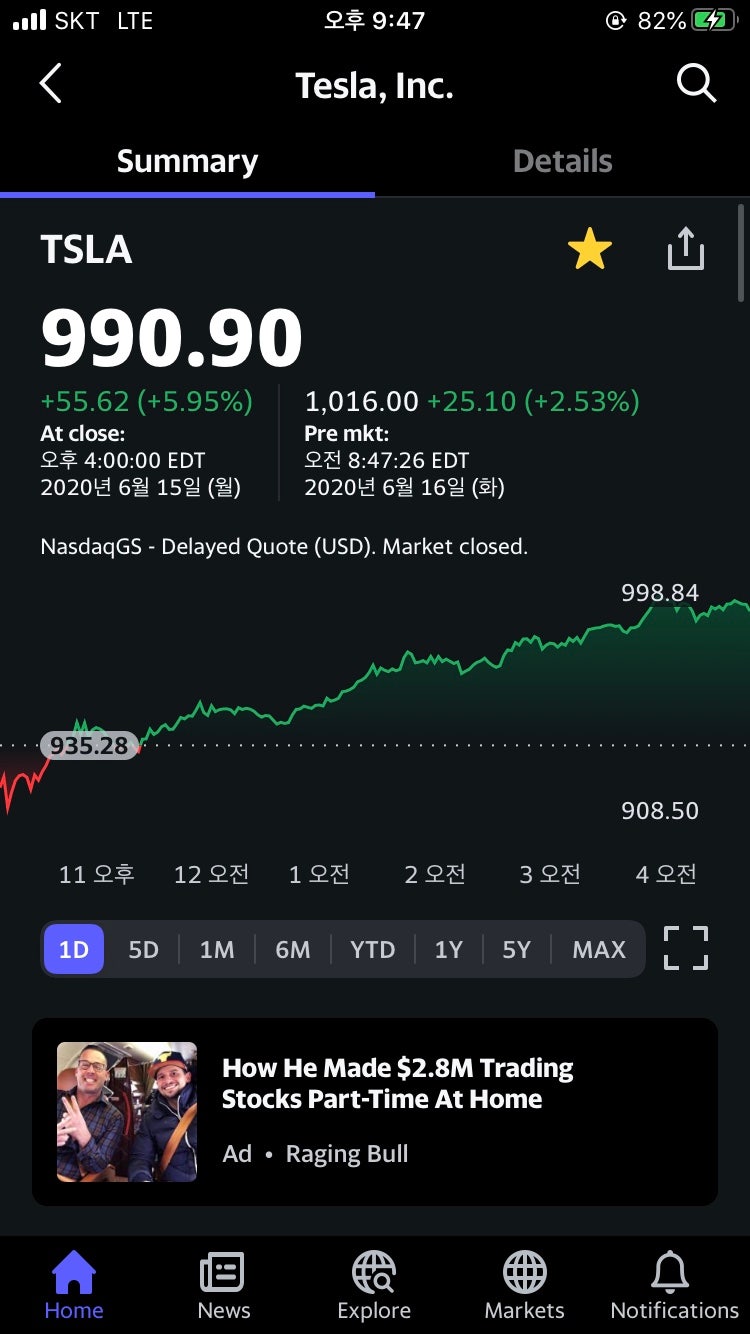
Task: Open the News tab
Action: [x=224, y=1286]
